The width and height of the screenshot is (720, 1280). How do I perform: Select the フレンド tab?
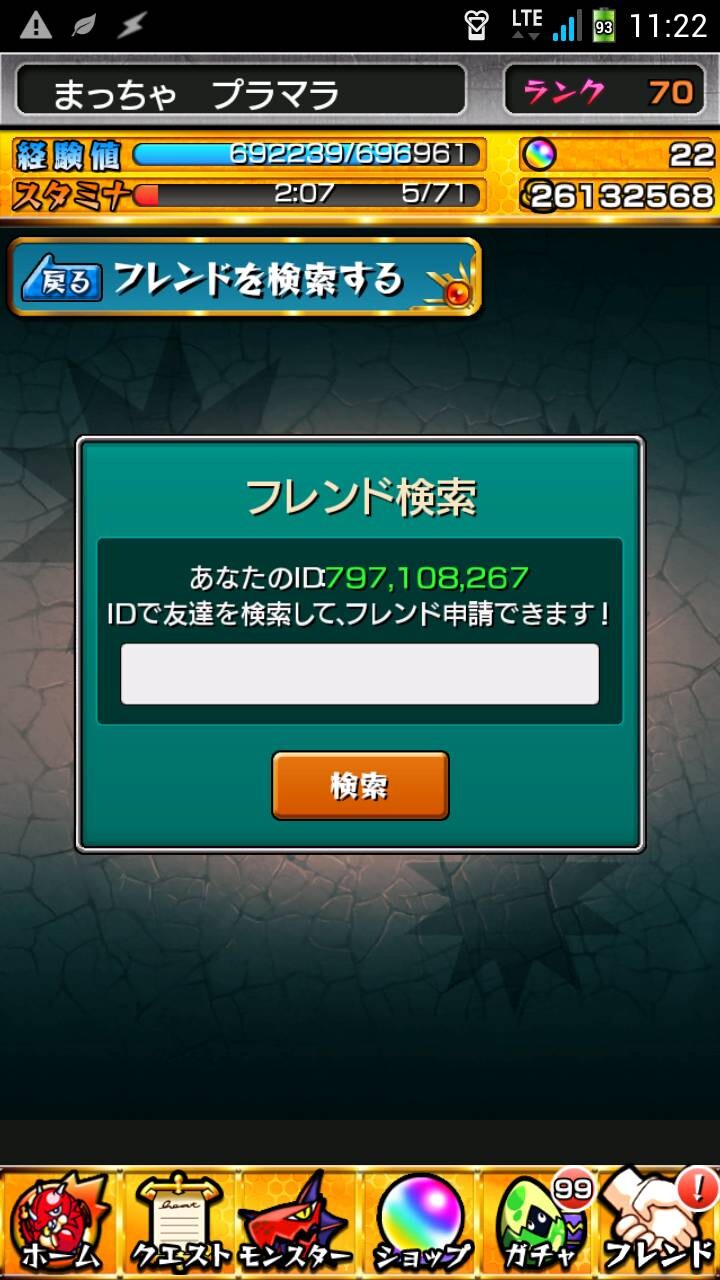[660, 1223]
